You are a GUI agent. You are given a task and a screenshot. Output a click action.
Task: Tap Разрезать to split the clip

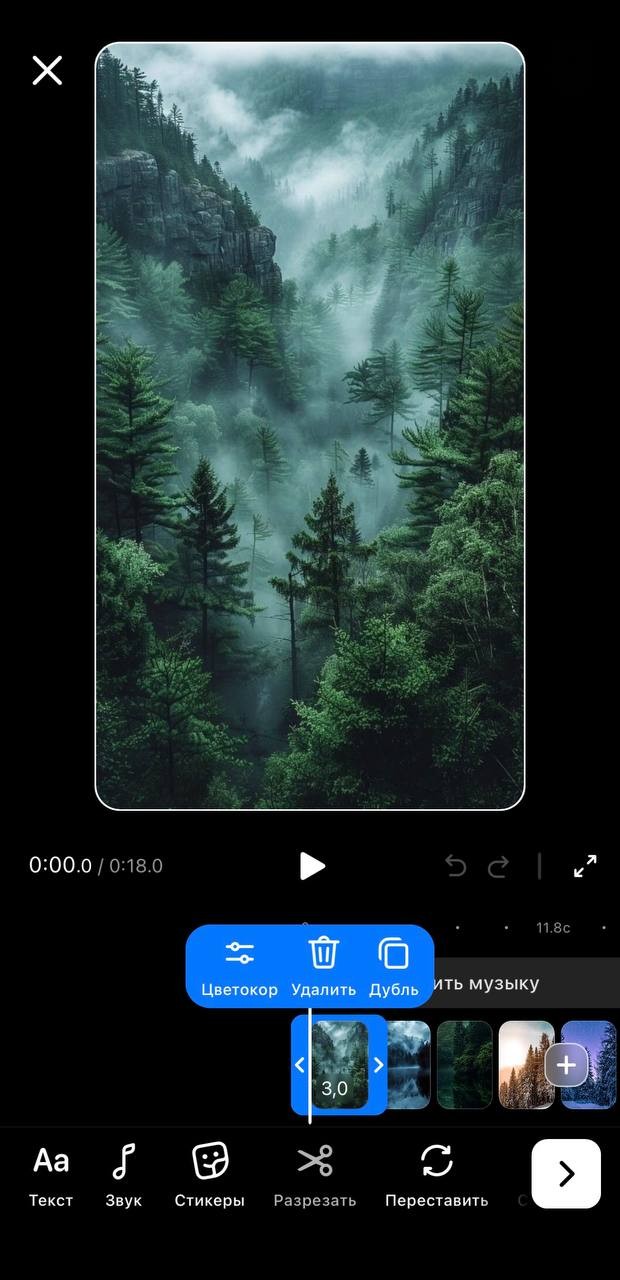point(315,1174)
